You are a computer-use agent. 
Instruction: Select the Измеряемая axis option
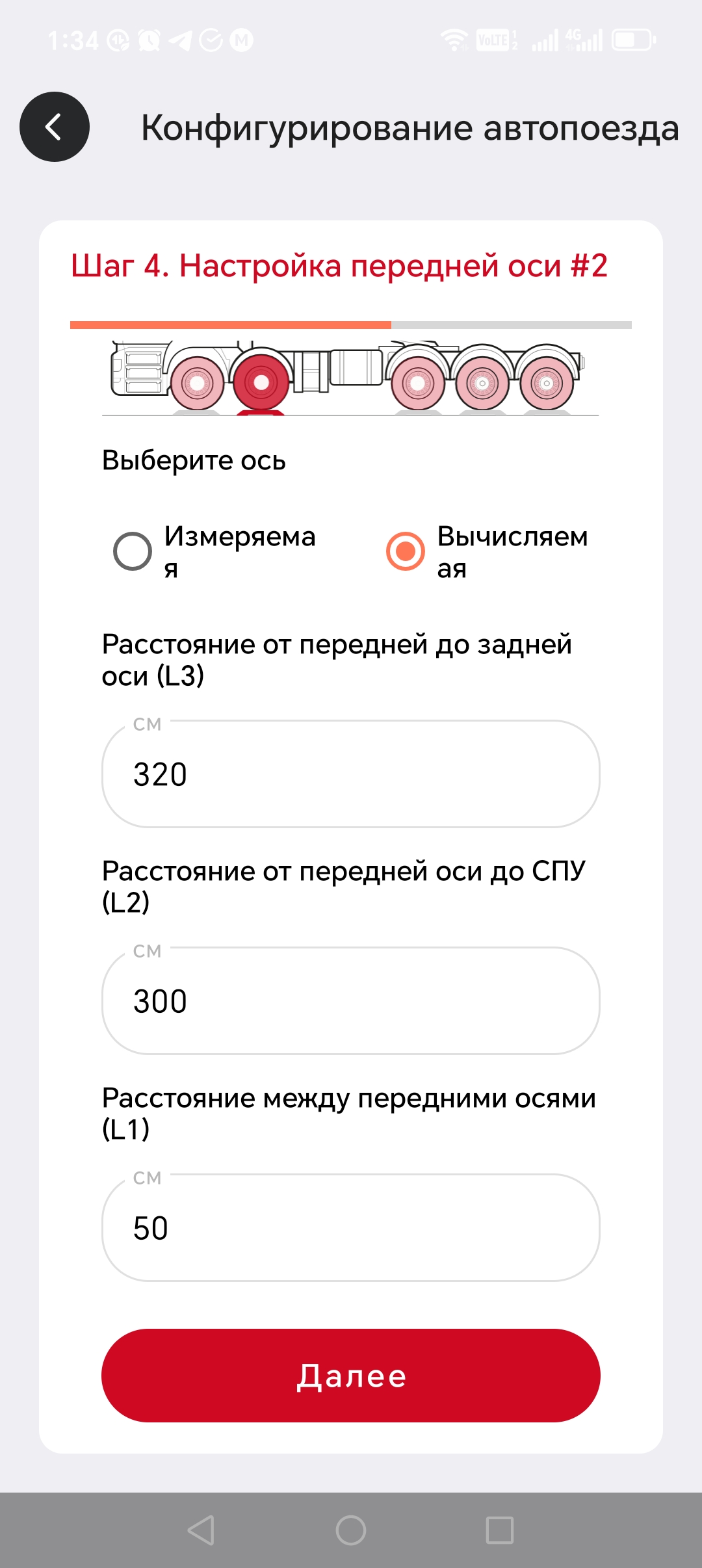click(133, 551)
